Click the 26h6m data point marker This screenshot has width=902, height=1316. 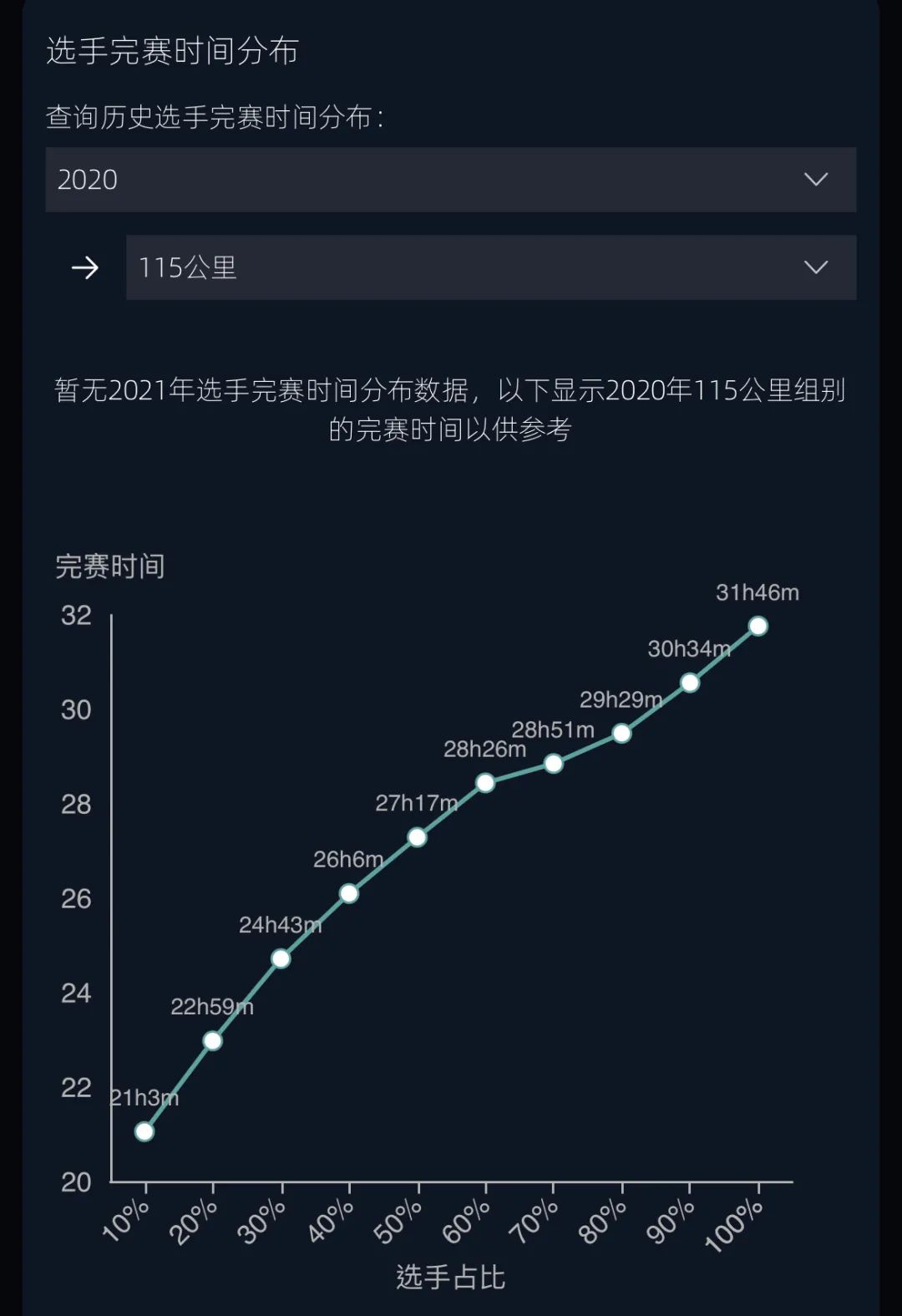348,892
